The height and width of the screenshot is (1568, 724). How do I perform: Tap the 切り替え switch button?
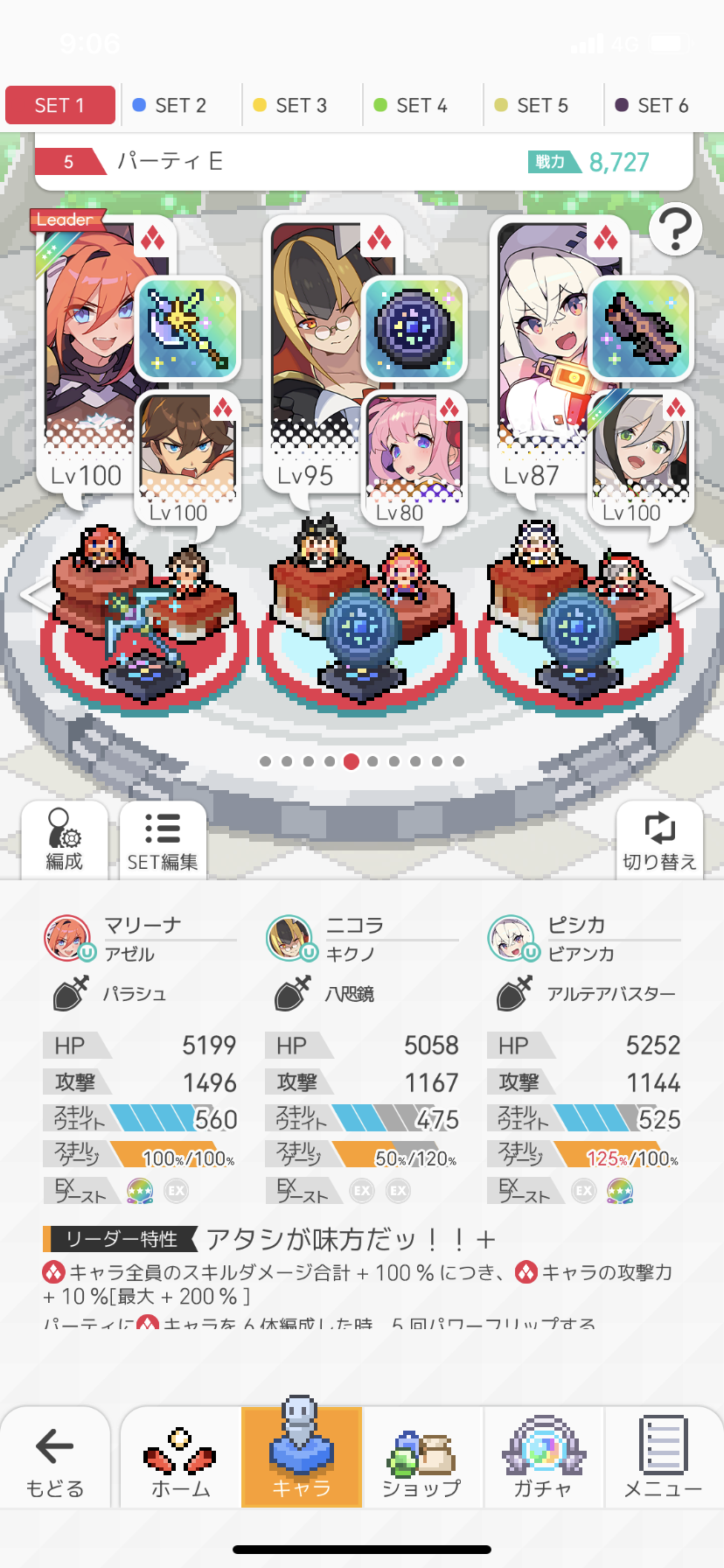click(x=659, y=840)
